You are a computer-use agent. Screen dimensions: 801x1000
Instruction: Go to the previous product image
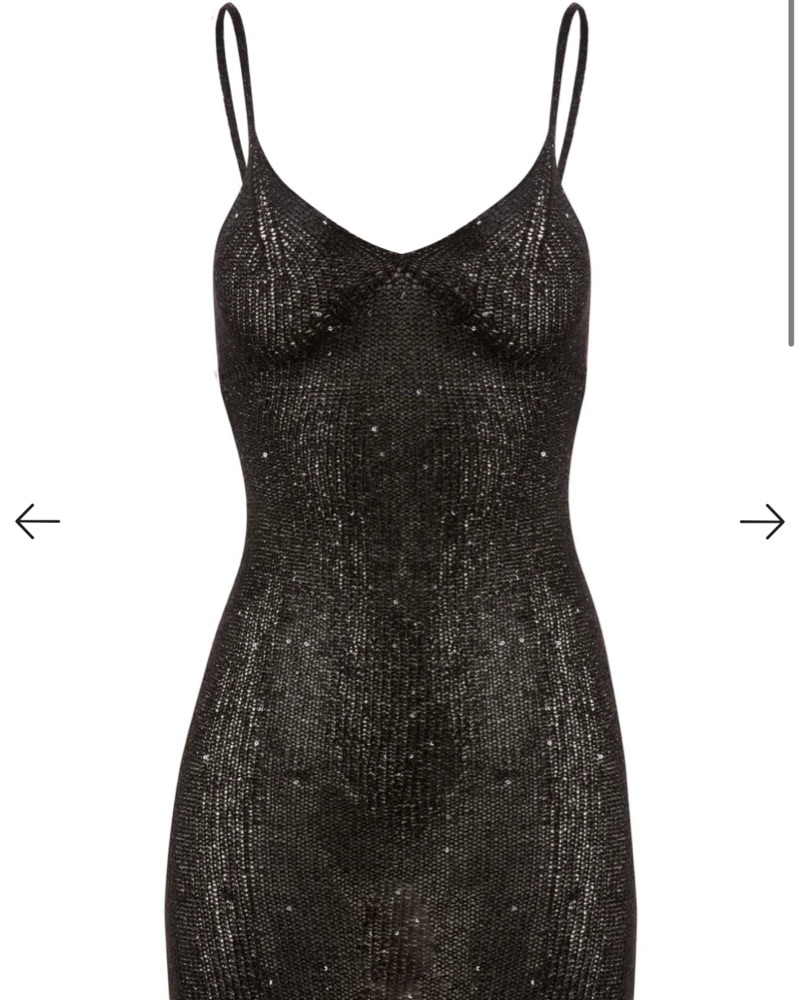tap(38, 521)
